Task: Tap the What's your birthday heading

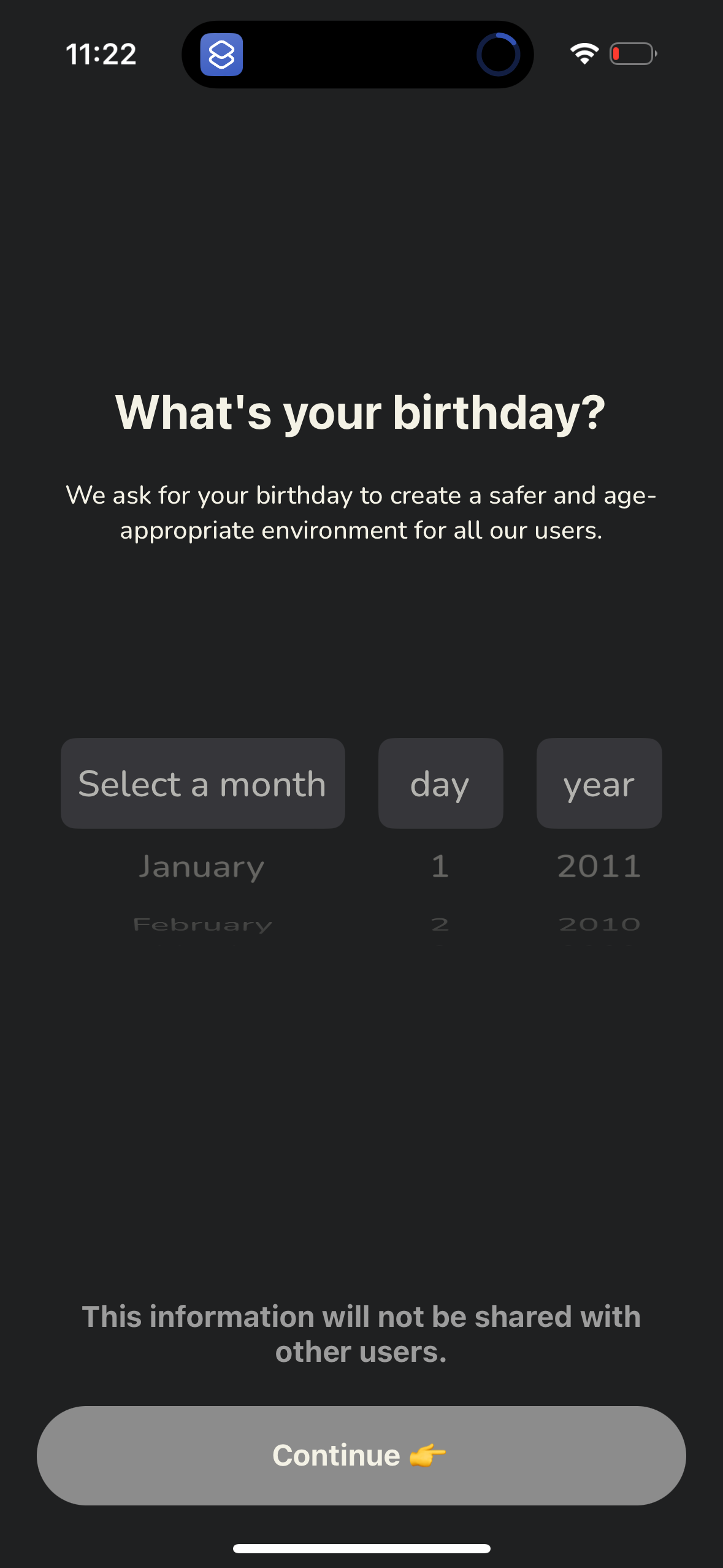Action: point(361,412)
